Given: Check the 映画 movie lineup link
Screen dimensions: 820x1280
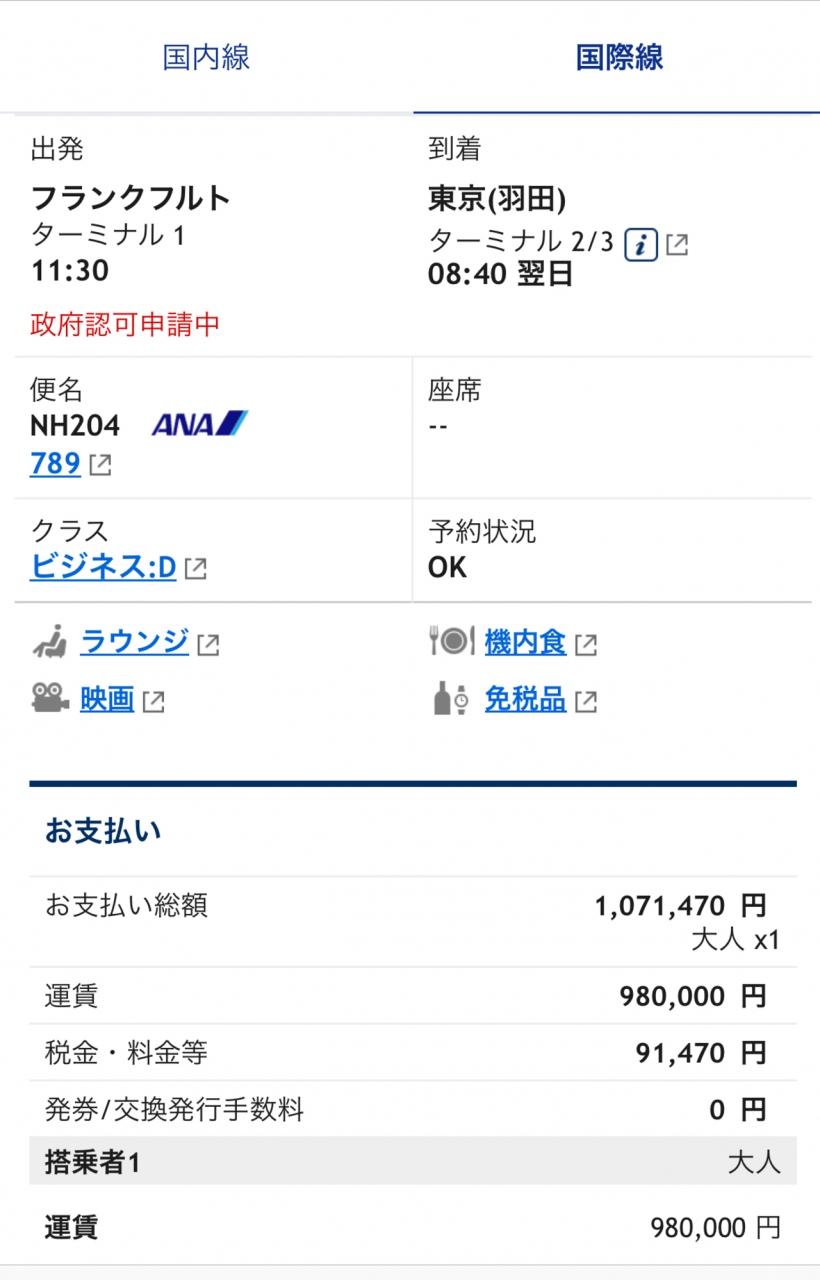Looking at the screenshot, I should [x=107, y=699].
